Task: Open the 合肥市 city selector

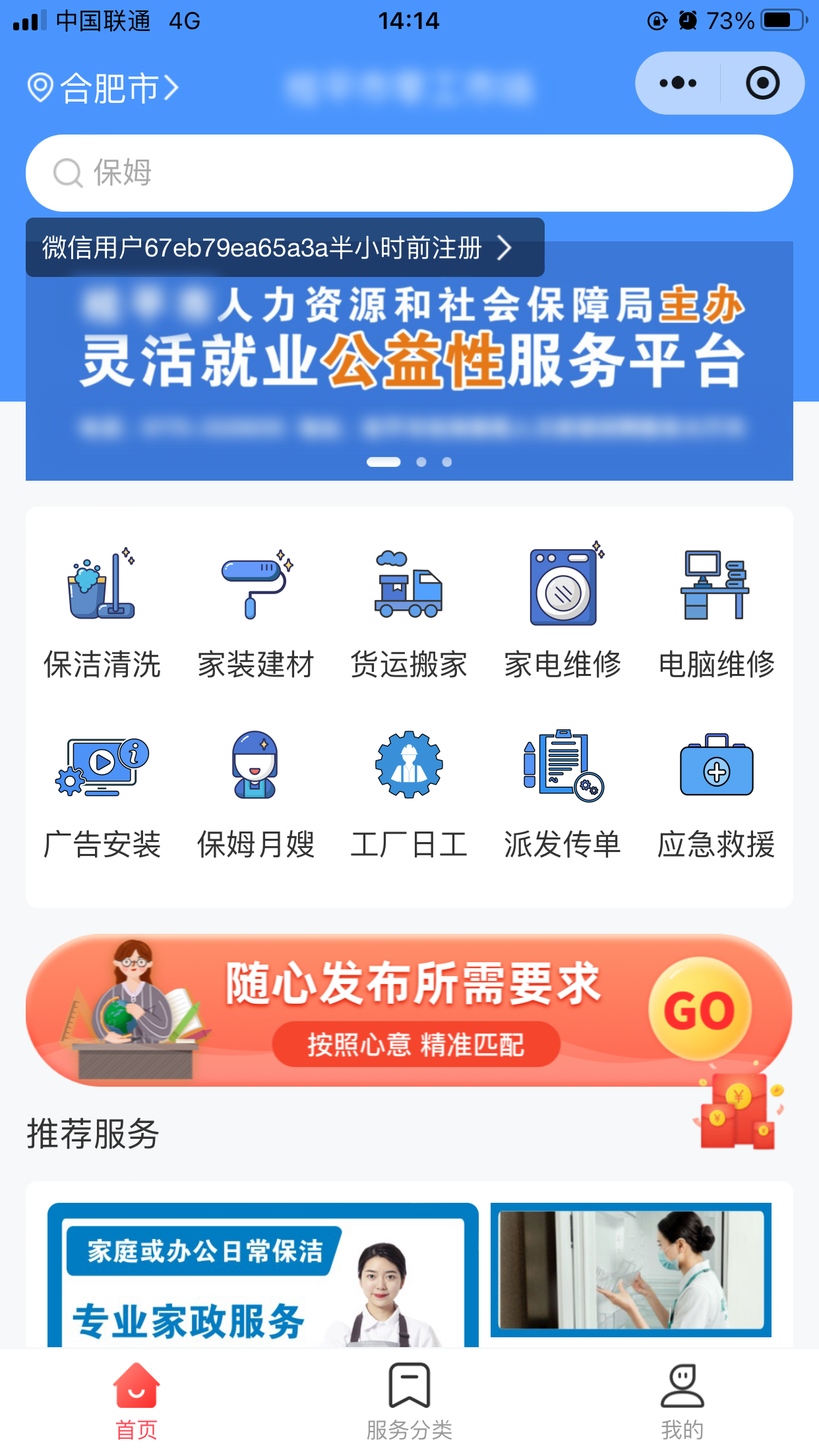Action: tap(104, 88)
